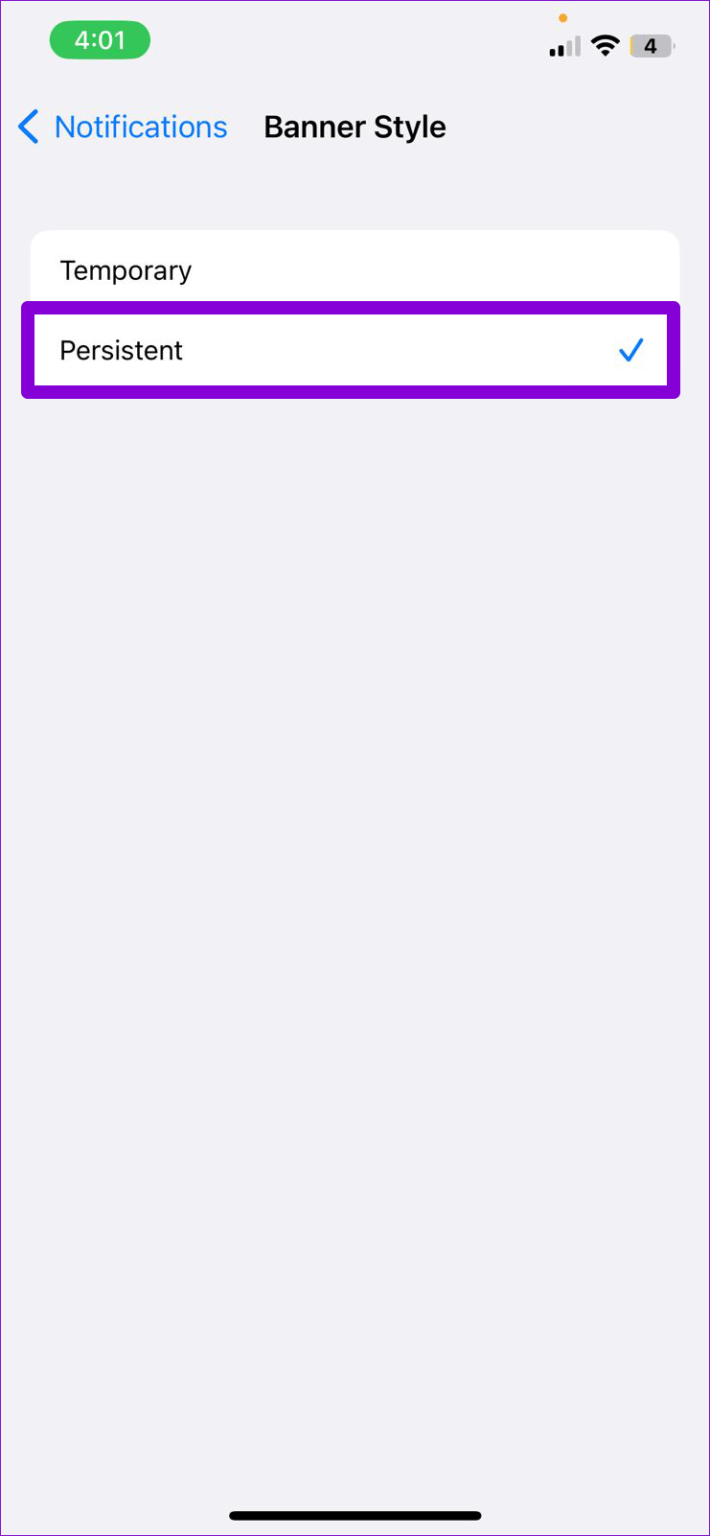
Task: Select the Temporary banner style
Action: click(355, 269)
